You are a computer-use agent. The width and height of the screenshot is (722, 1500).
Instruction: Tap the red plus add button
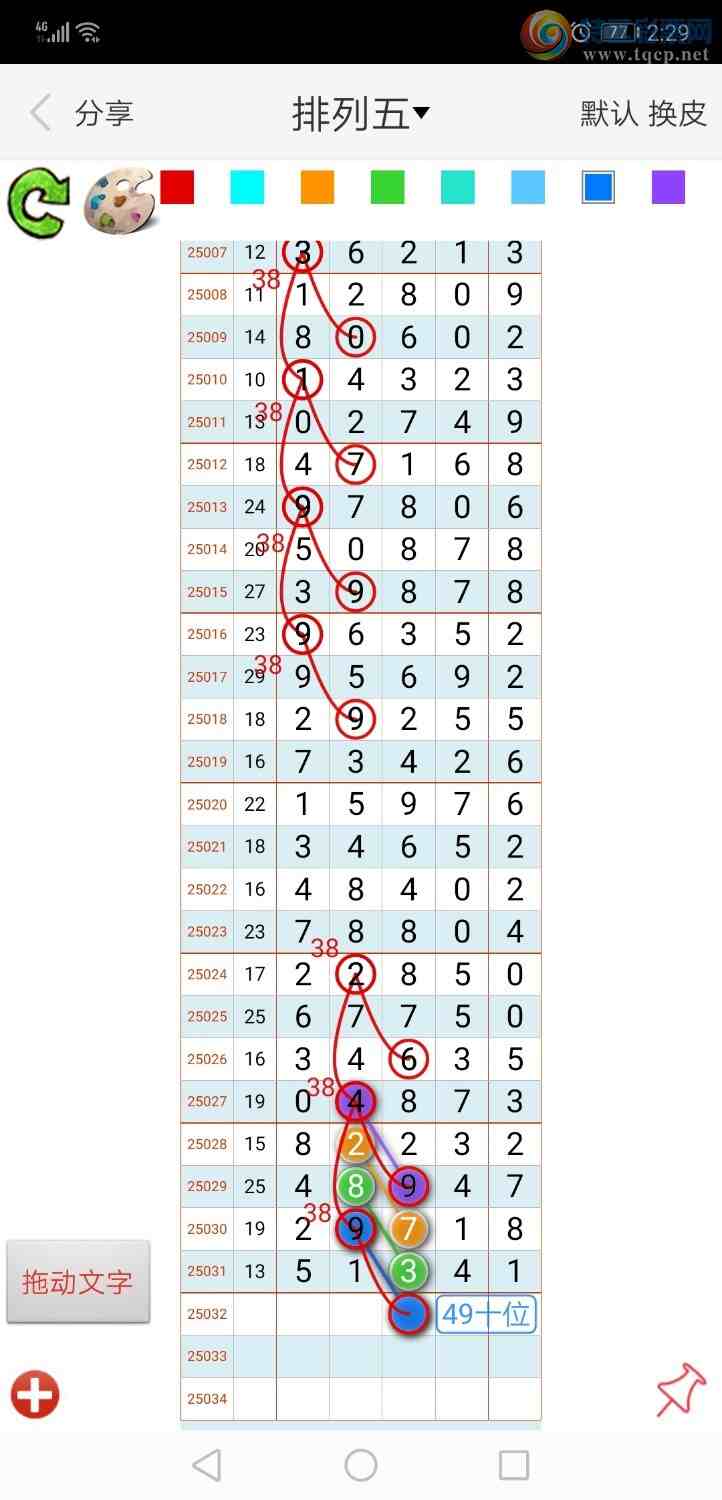coord(36,1394)
